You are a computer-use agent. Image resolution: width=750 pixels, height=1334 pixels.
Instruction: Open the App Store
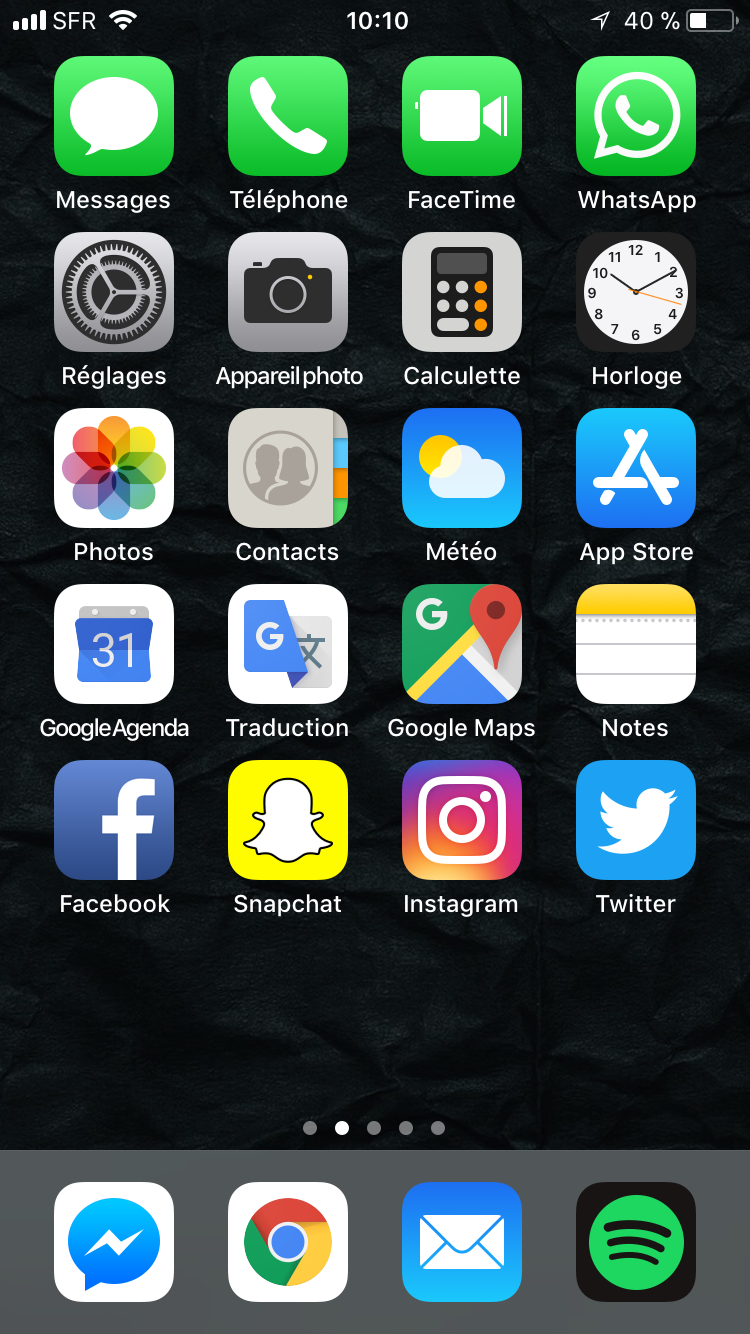coord(636,468)
